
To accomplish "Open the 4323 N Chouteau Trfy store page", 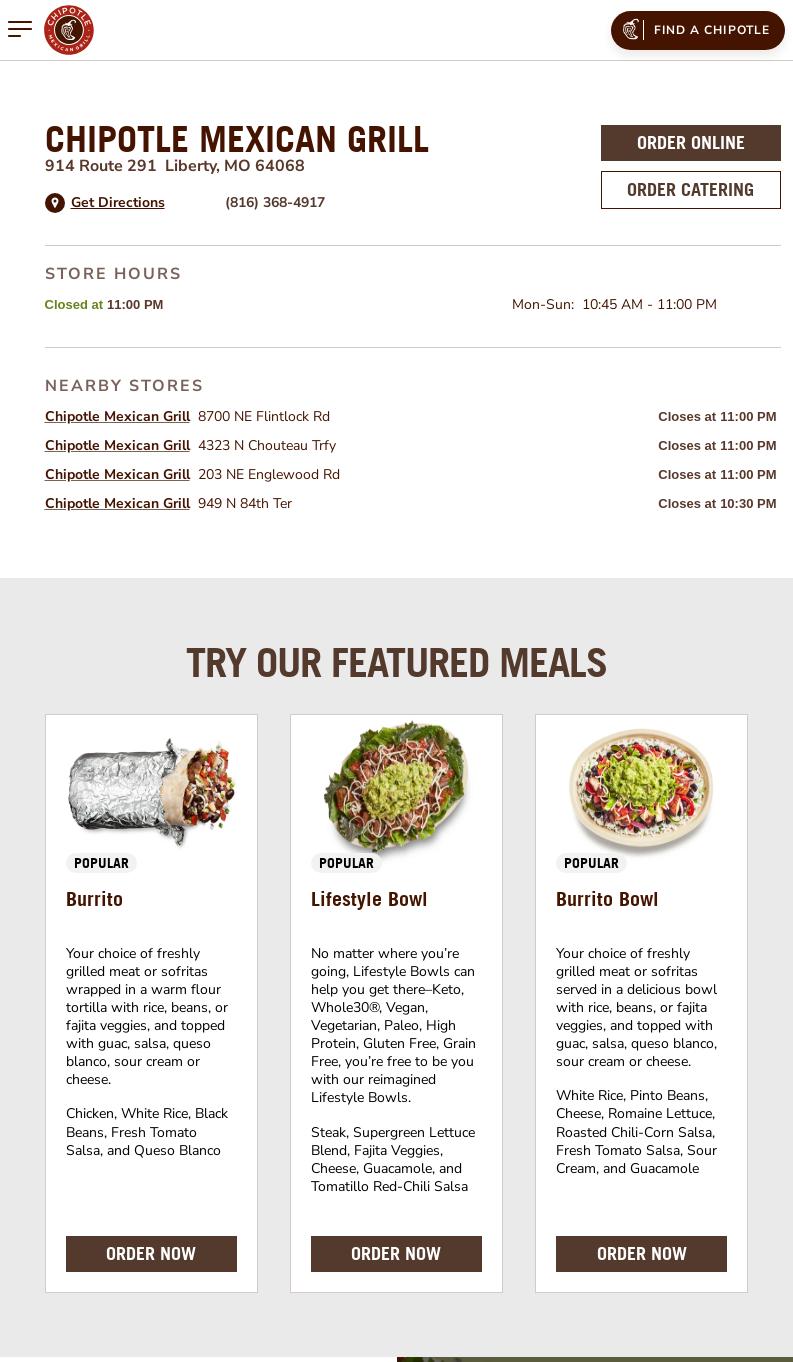I will coord(117,445).
